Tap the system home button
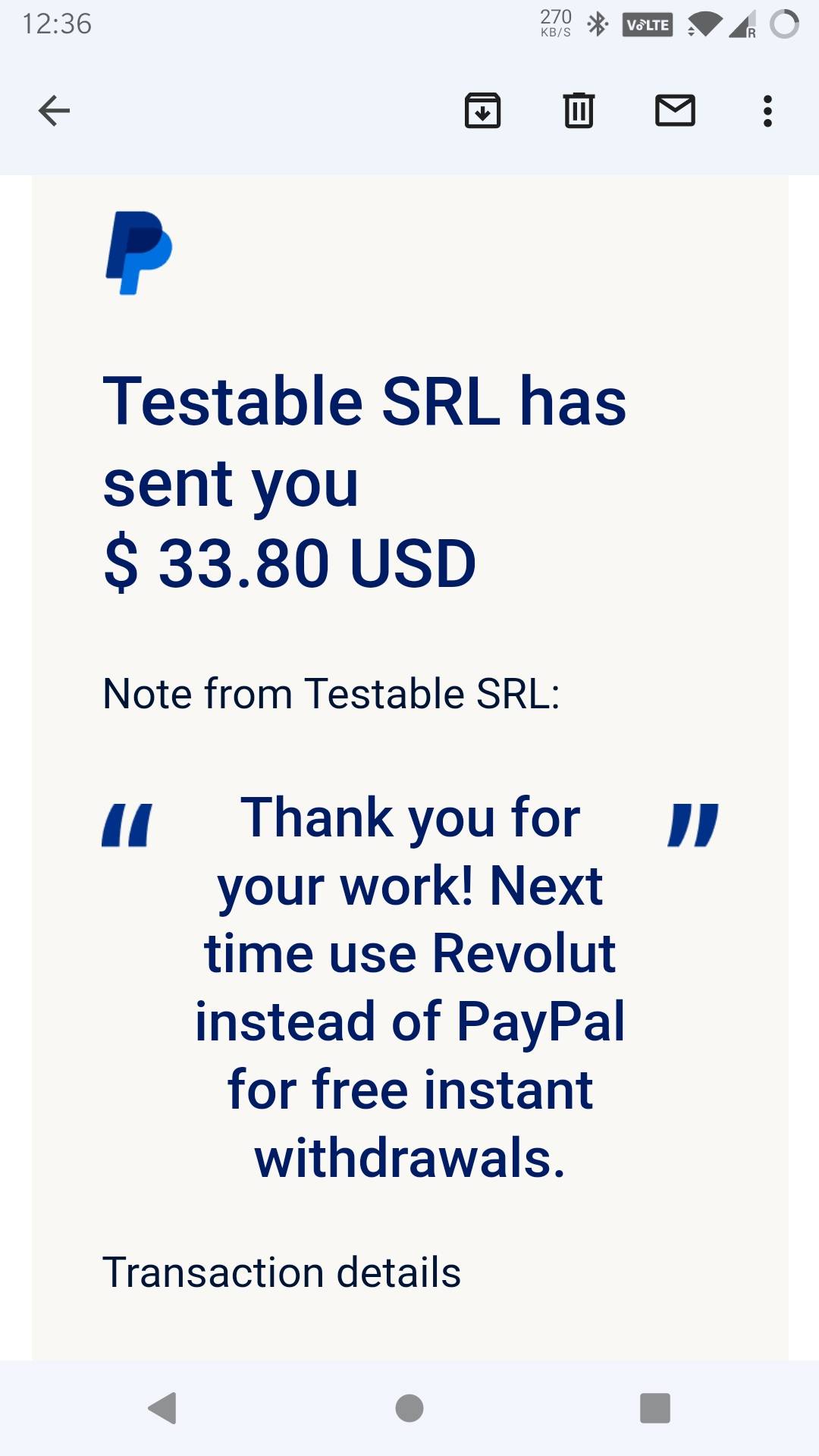Viewport: 819px width, 1456px height. point(409,1408)
